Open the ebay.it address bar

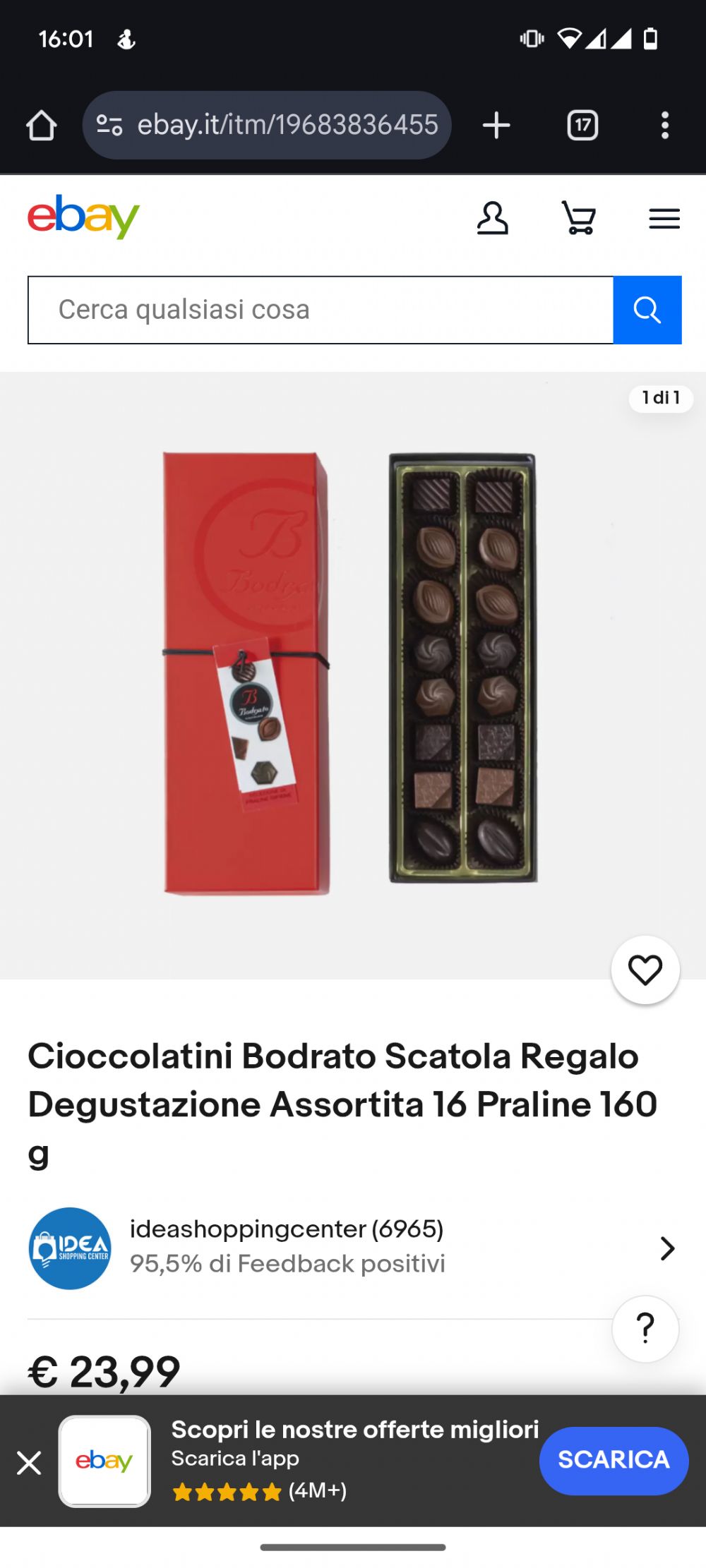pos(267,125)
